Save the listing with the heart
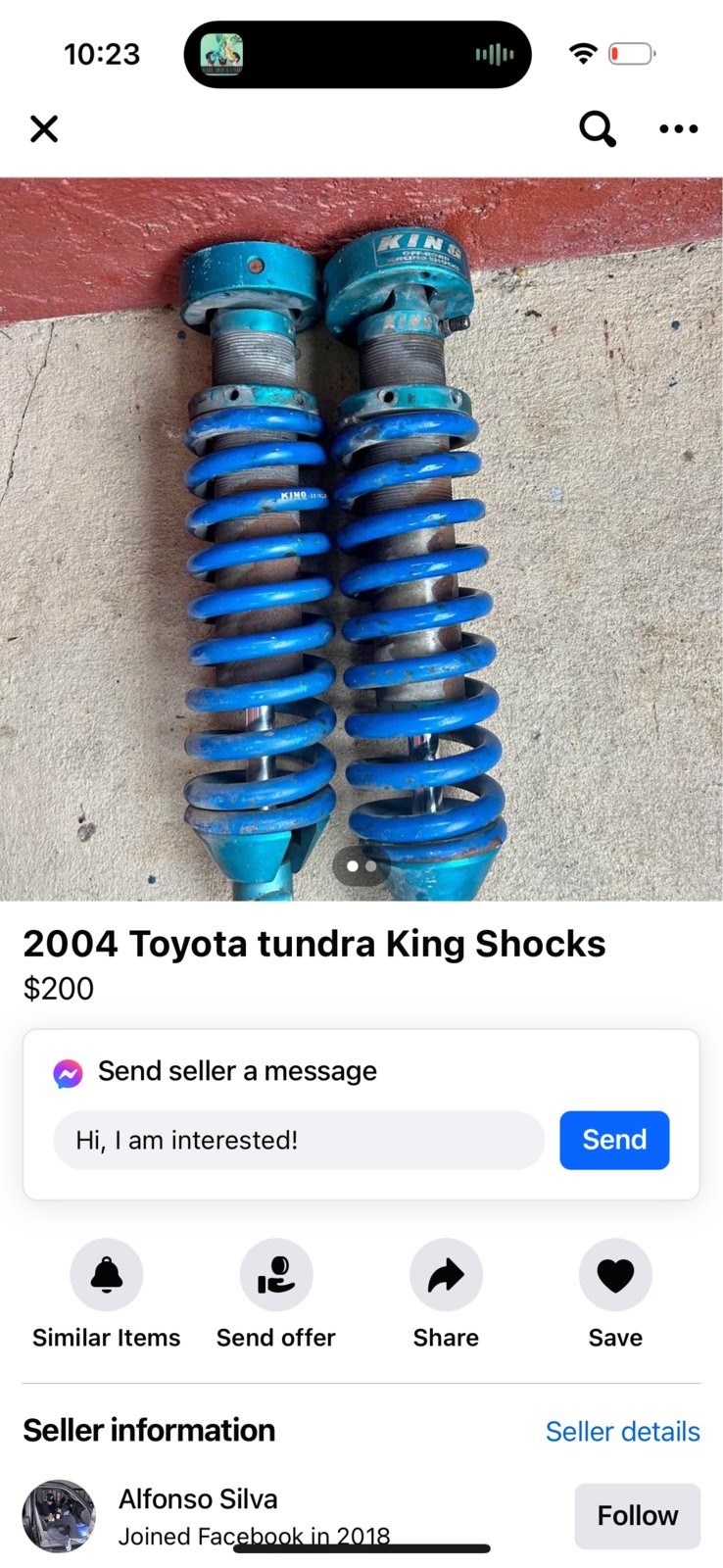Image resolution: width=723 pixels, height=1568 pixels. (615, 1275)
